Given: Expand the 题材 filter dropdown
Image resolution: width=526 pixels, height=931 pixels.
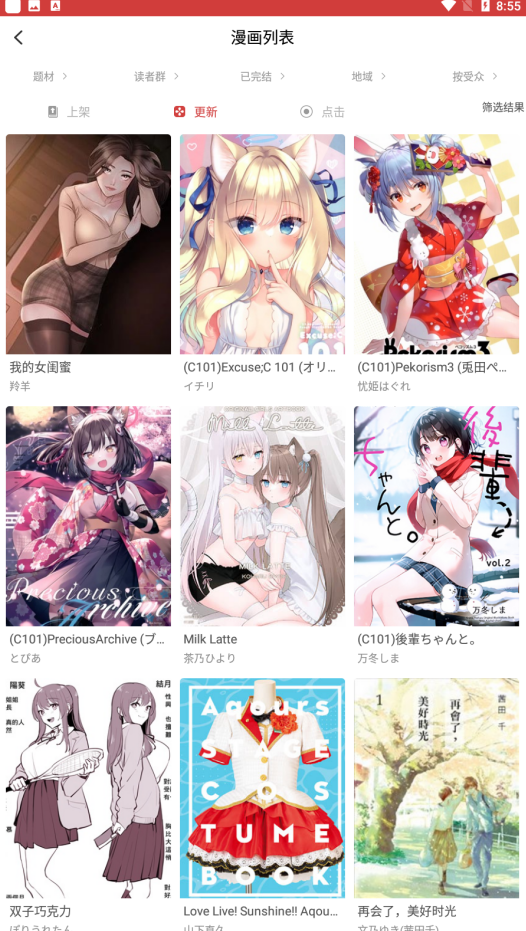Looking at the screenshot, I should [x=50, y=77].
